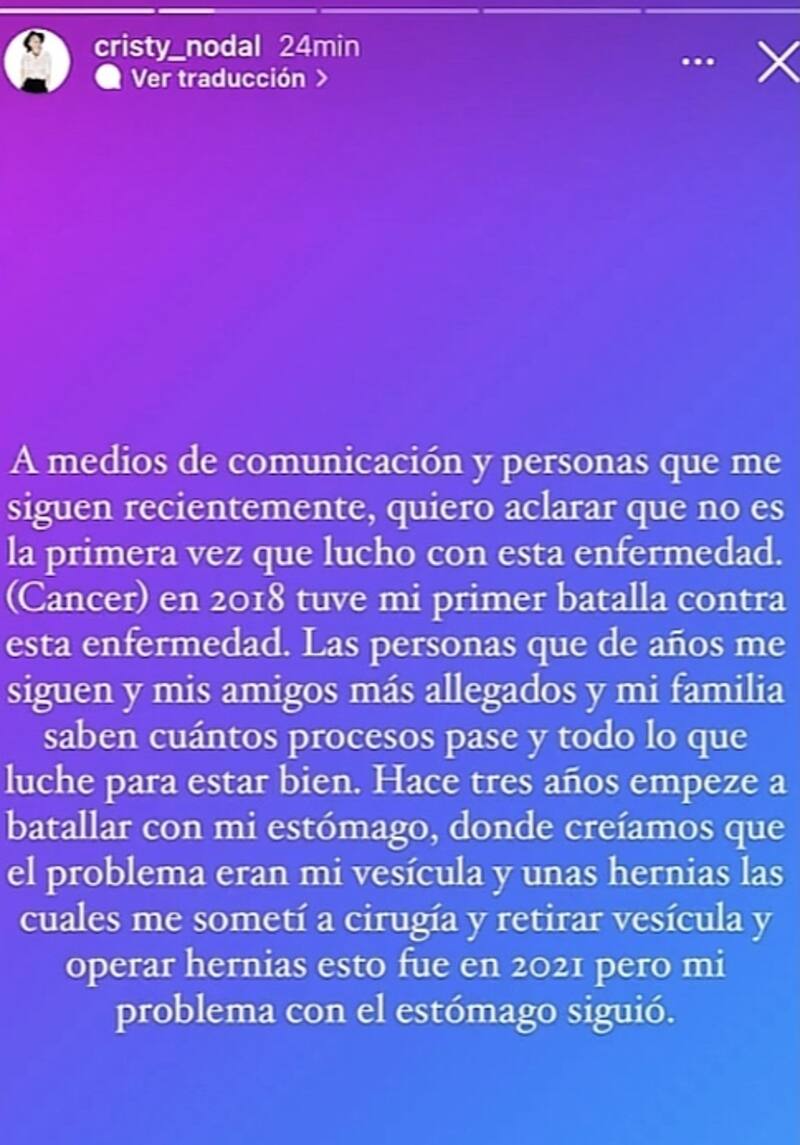Close the story viewer

(777, 62)
